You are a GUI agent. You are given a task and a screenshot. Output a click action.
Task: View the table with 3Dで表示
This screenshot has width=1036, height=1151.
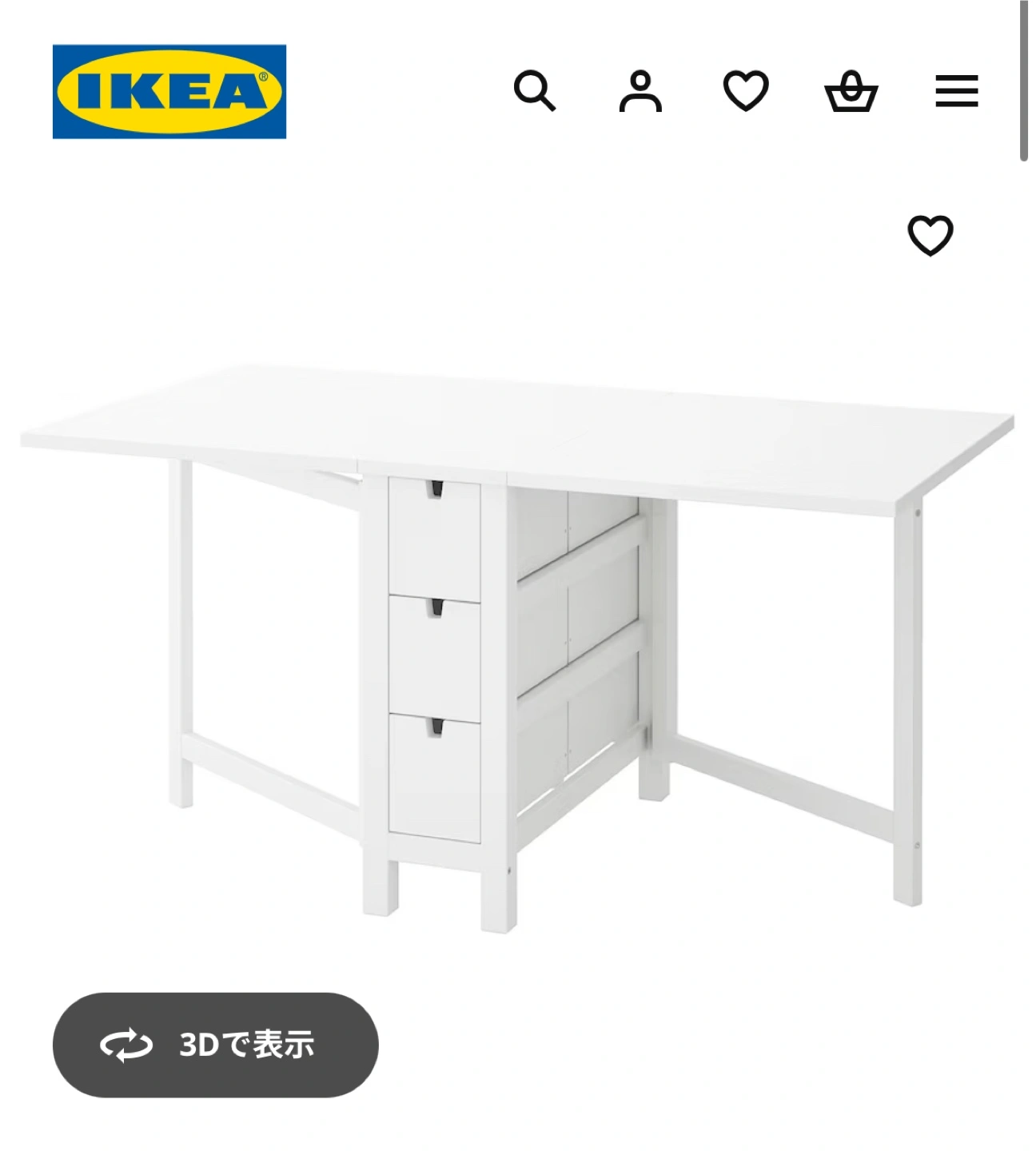(215, 1045)
